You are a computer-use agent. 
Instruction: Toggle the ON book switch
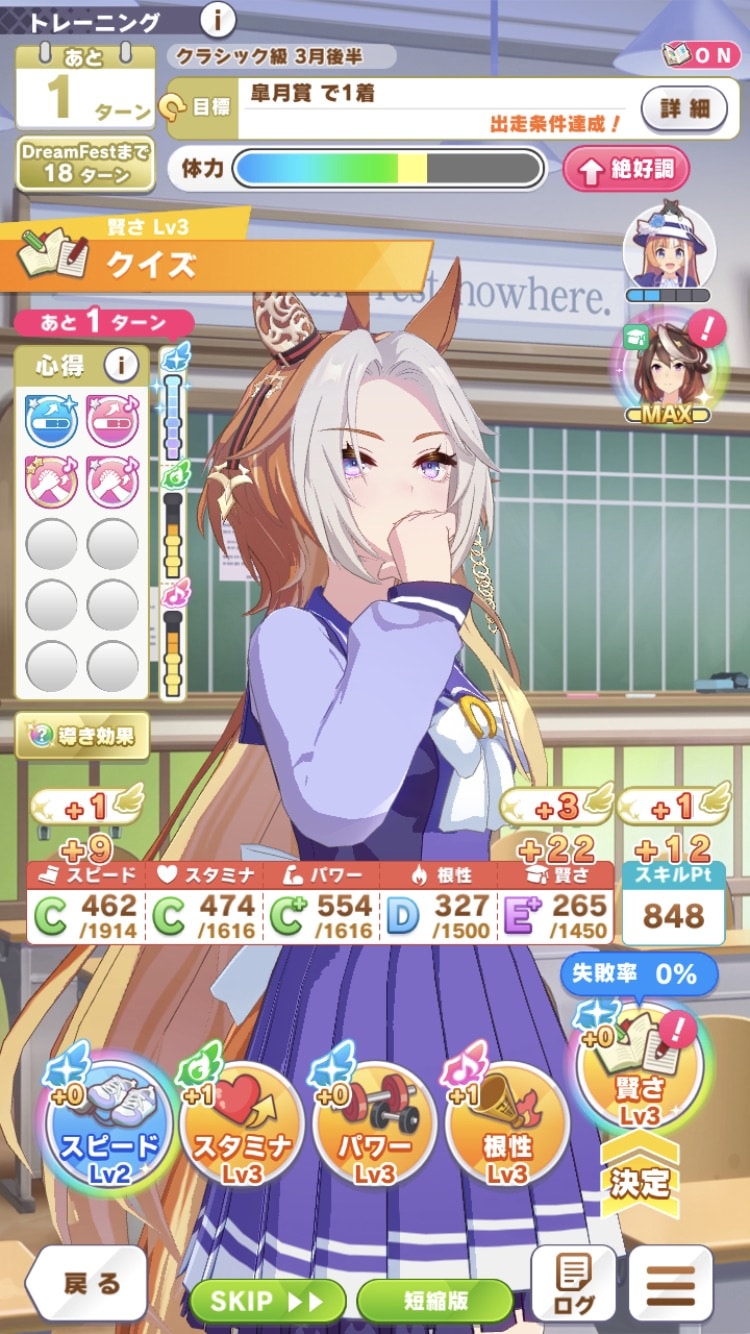[699, 55]
